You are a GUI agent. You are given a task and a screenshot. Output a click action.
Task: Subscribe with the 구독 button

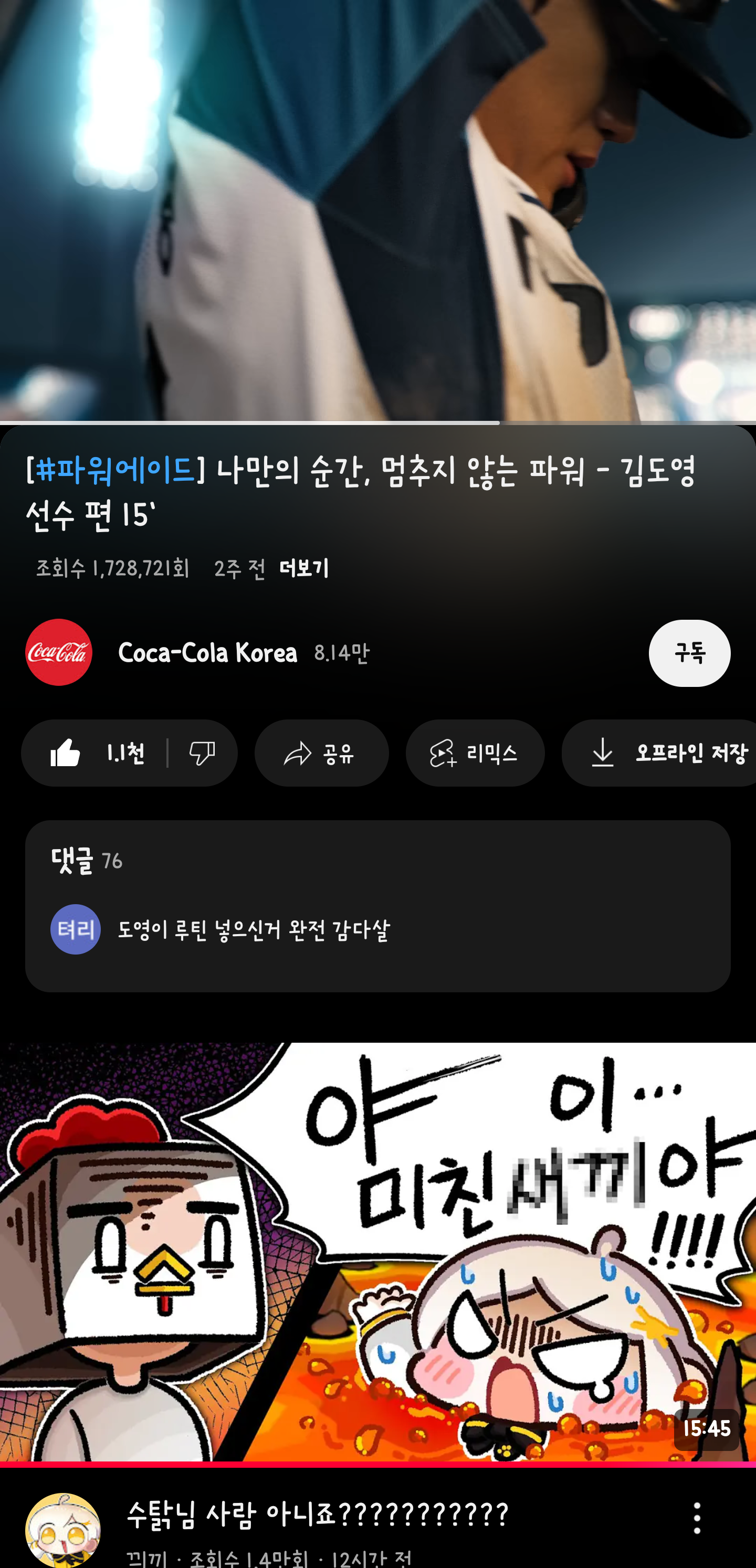(689, 653)
